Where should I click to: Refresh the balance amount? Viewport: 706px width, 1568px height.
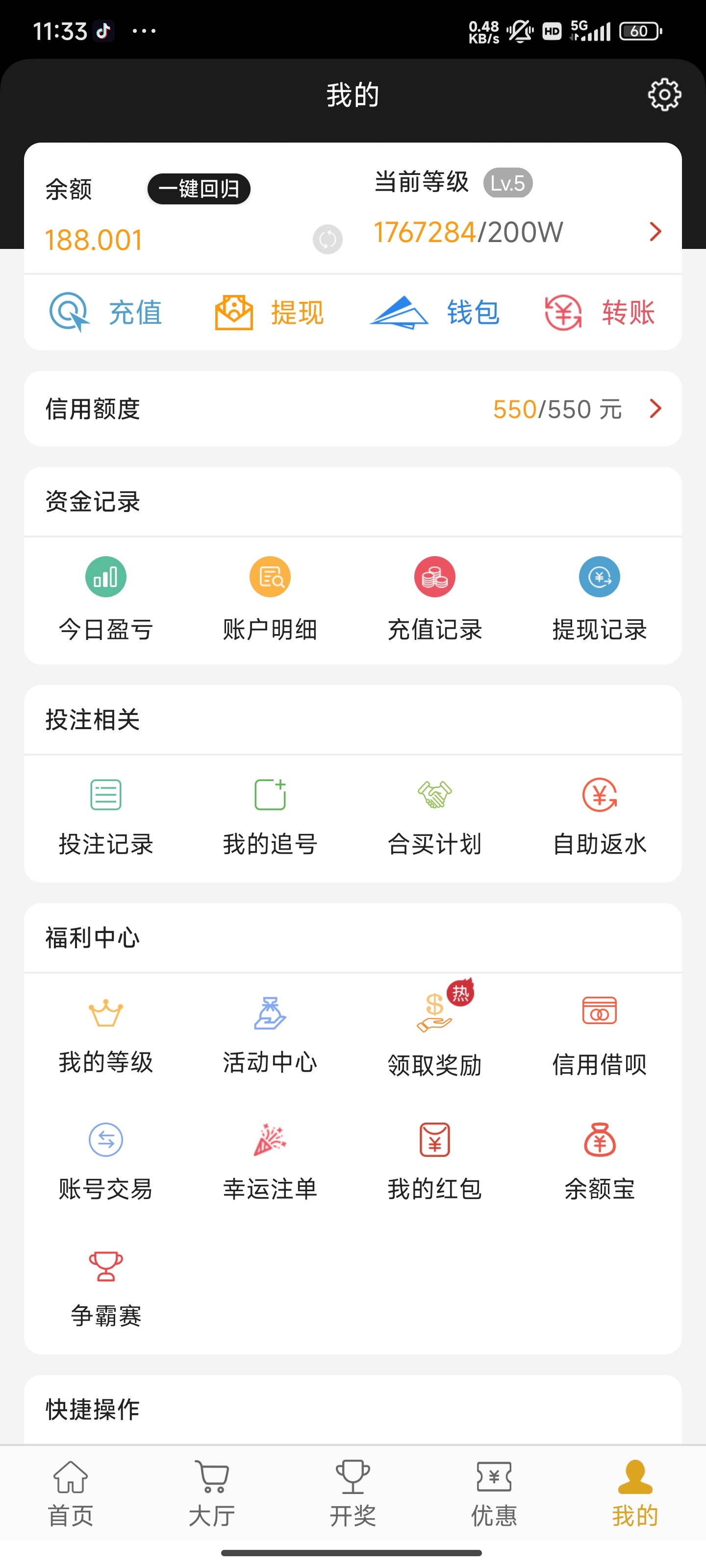[327, 239]
